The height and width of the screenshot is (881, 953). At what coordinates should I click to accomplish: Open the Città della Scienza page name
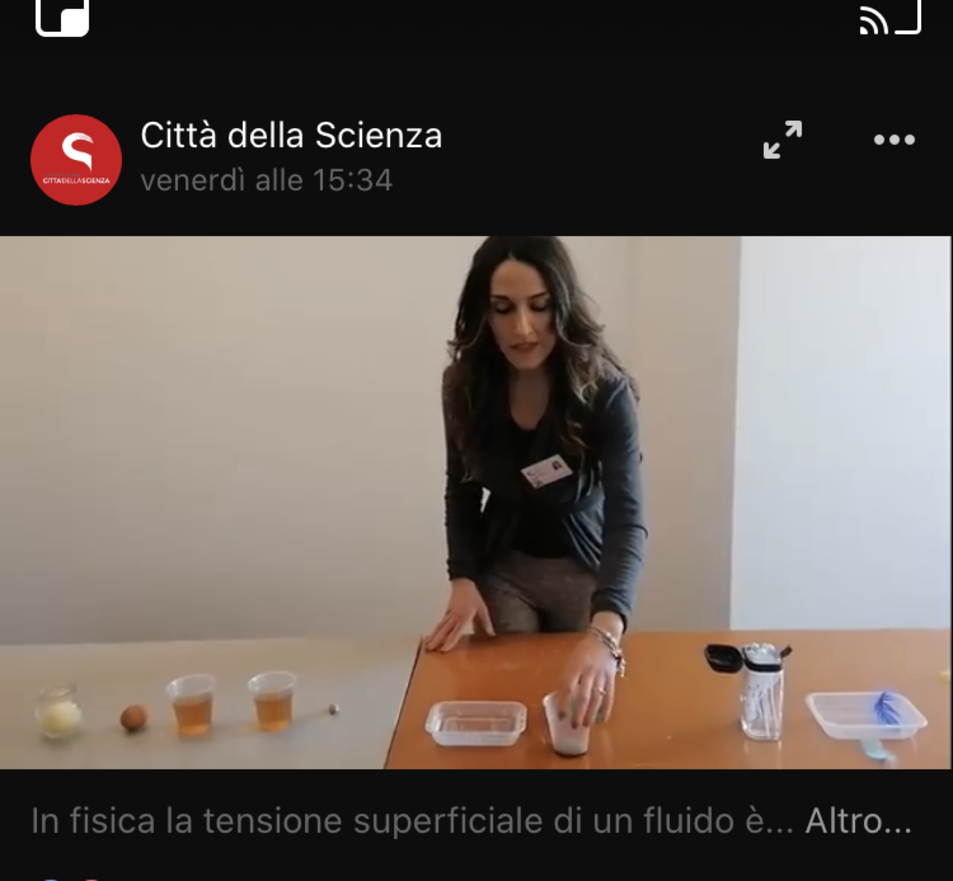[x=291, y=135]
